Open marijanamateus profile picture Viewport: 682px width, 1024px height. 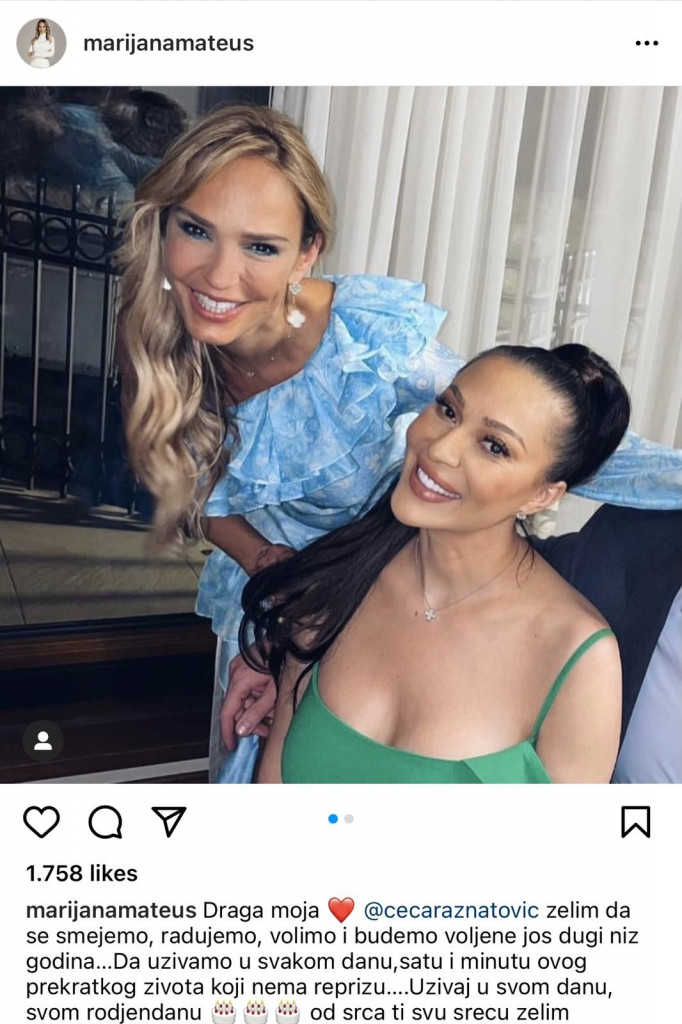41,43
